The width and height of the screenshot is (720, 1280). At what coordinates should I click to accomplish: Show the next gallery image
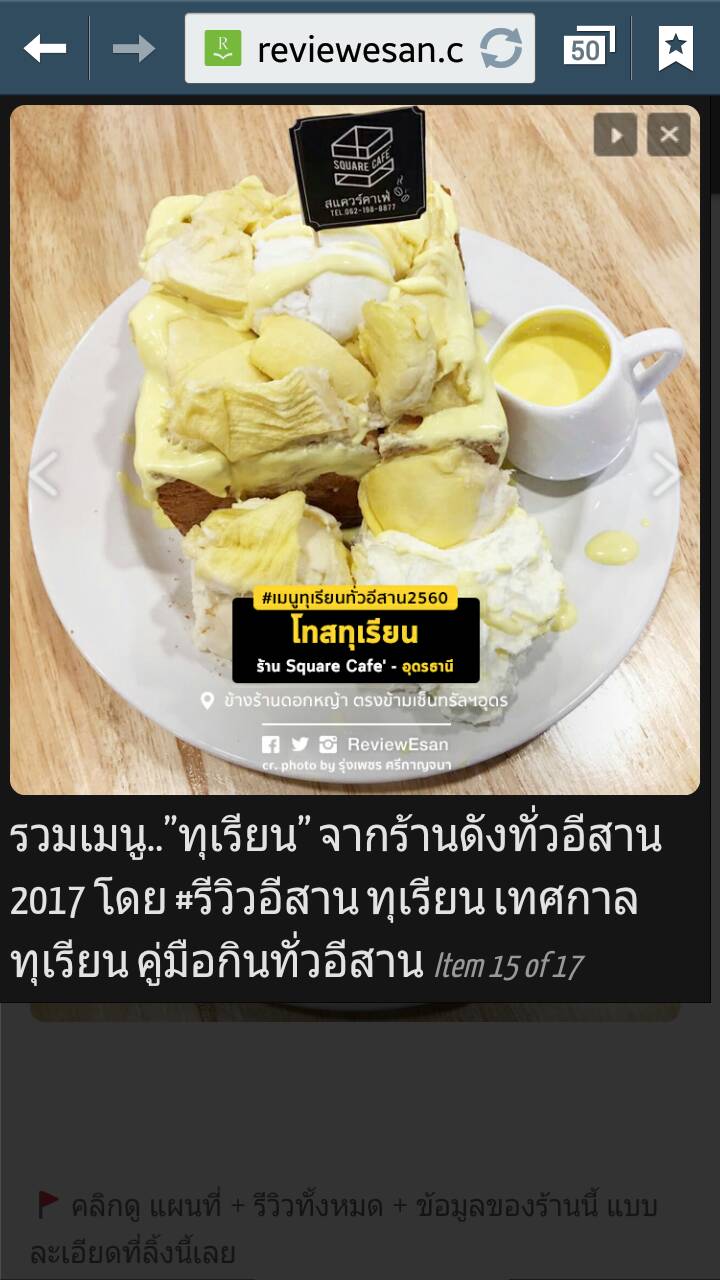point(666,474)
